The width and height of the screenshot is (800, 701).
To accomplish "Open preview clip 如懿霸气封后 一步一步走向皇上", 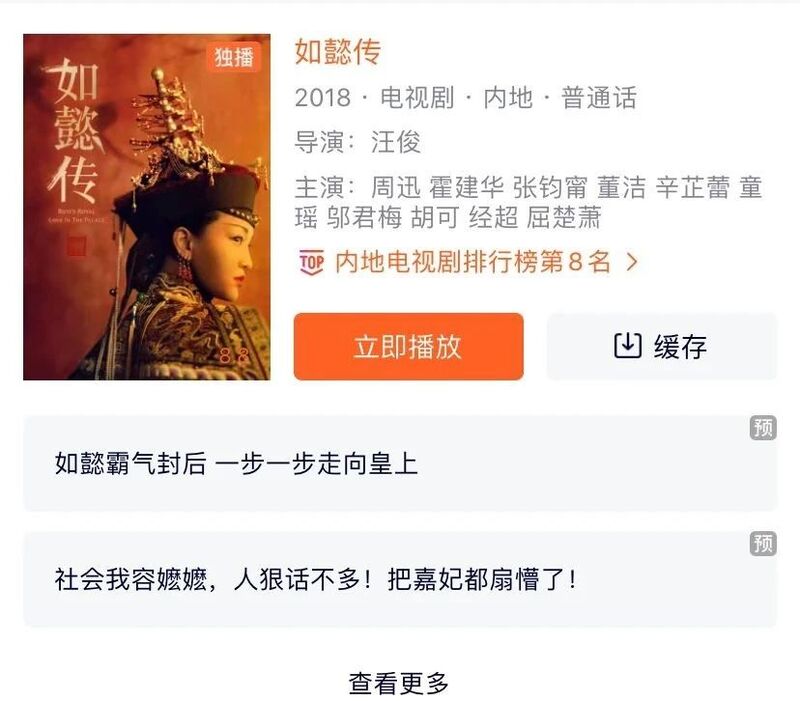I will click(399, 464).
